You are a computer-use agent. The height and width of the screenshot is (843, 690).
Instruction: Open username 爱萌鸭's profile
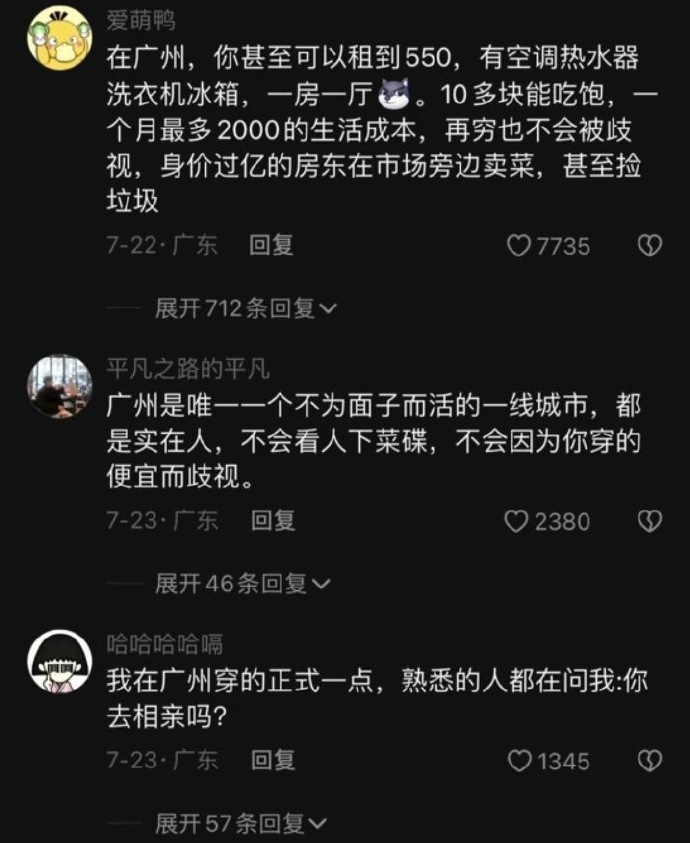(141, 21)
